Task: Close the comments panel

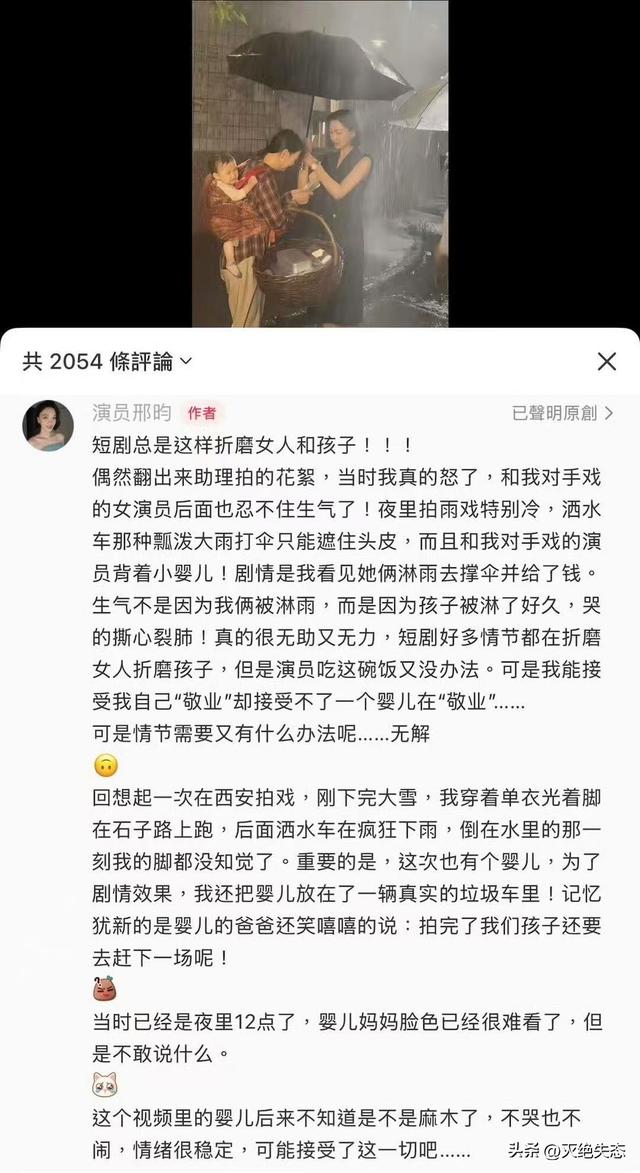Action: click(x=606, y=361)
